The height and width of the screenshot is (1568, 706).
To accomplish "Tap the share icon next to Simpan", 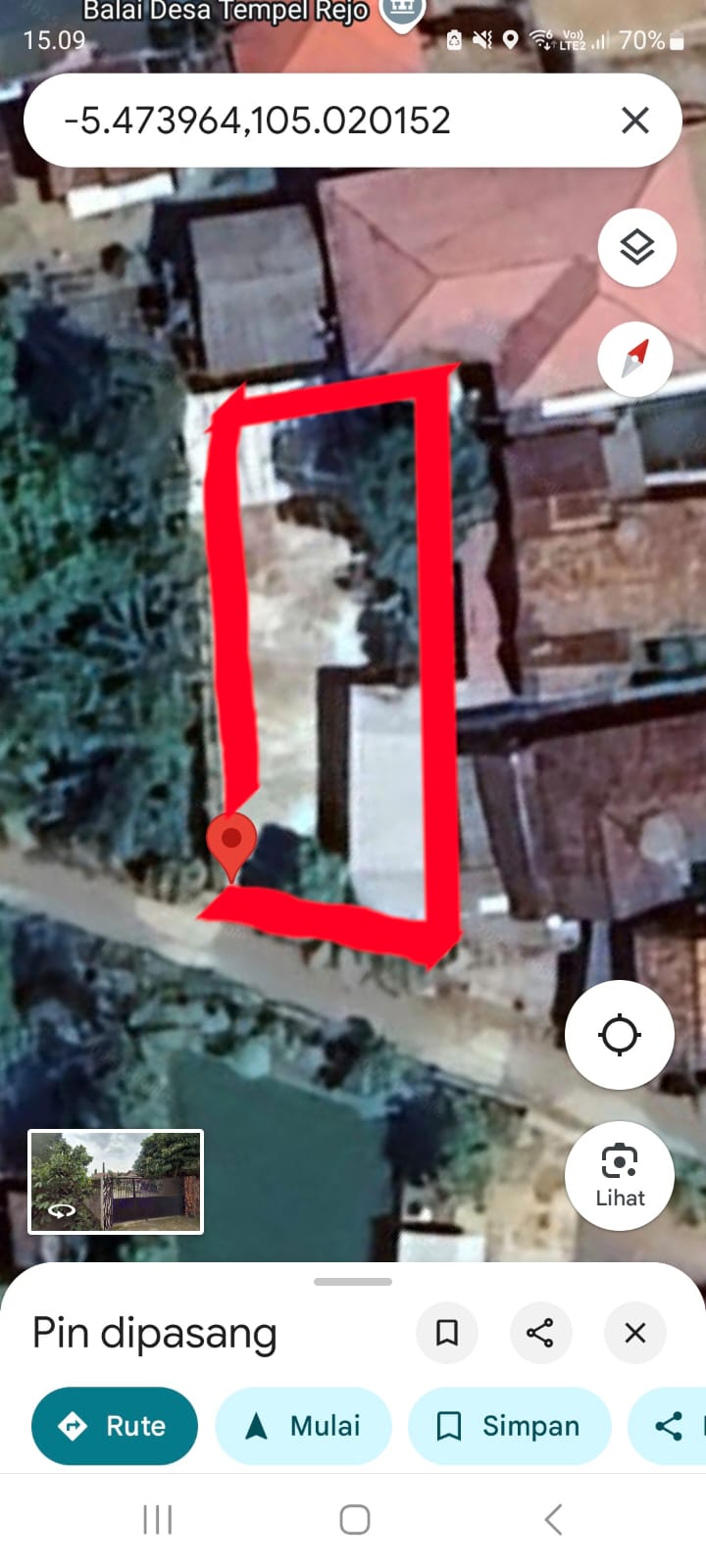I will (x=670, y=1427).
